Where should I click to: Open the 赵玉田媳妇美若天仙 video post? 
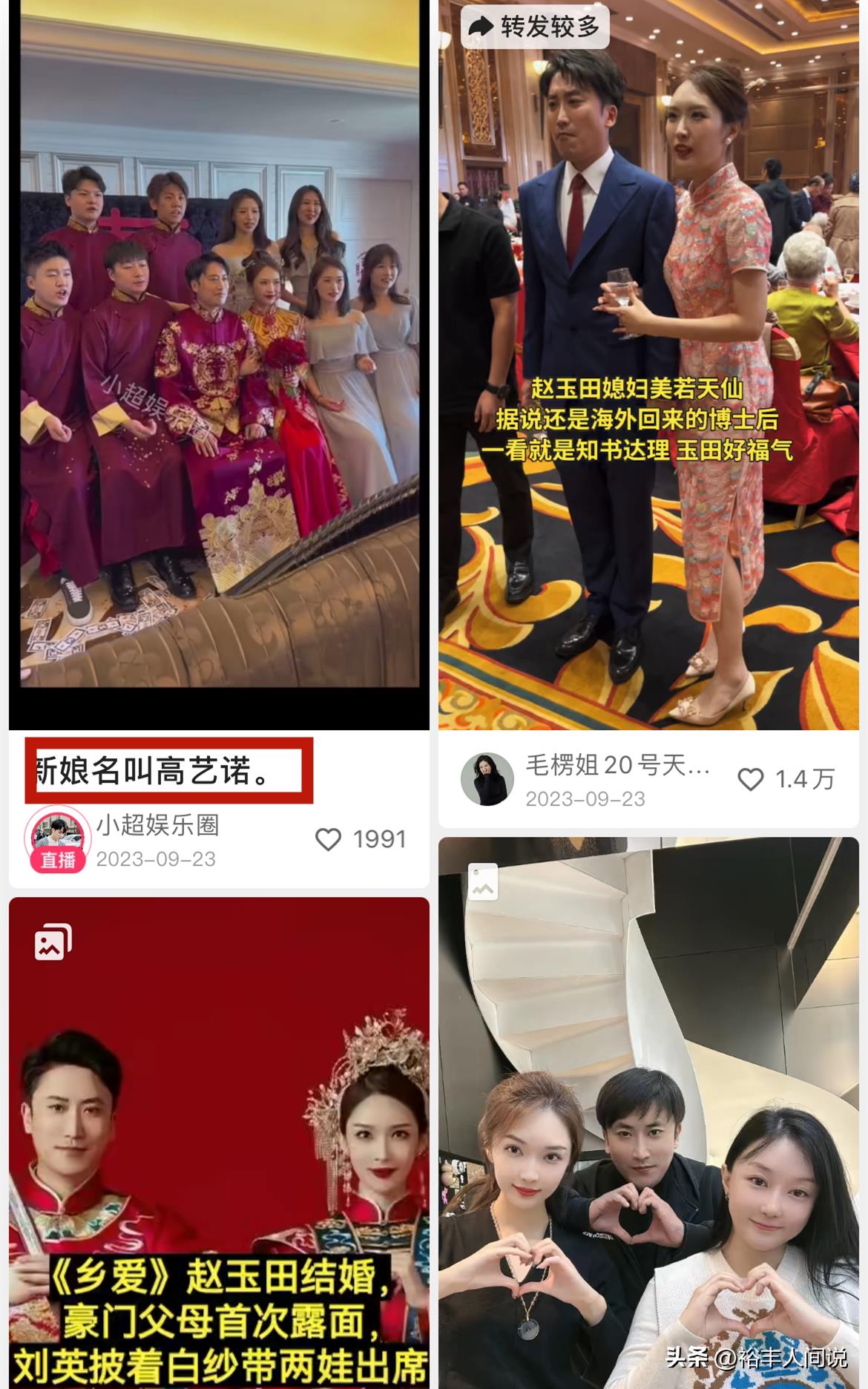(648, 364)
